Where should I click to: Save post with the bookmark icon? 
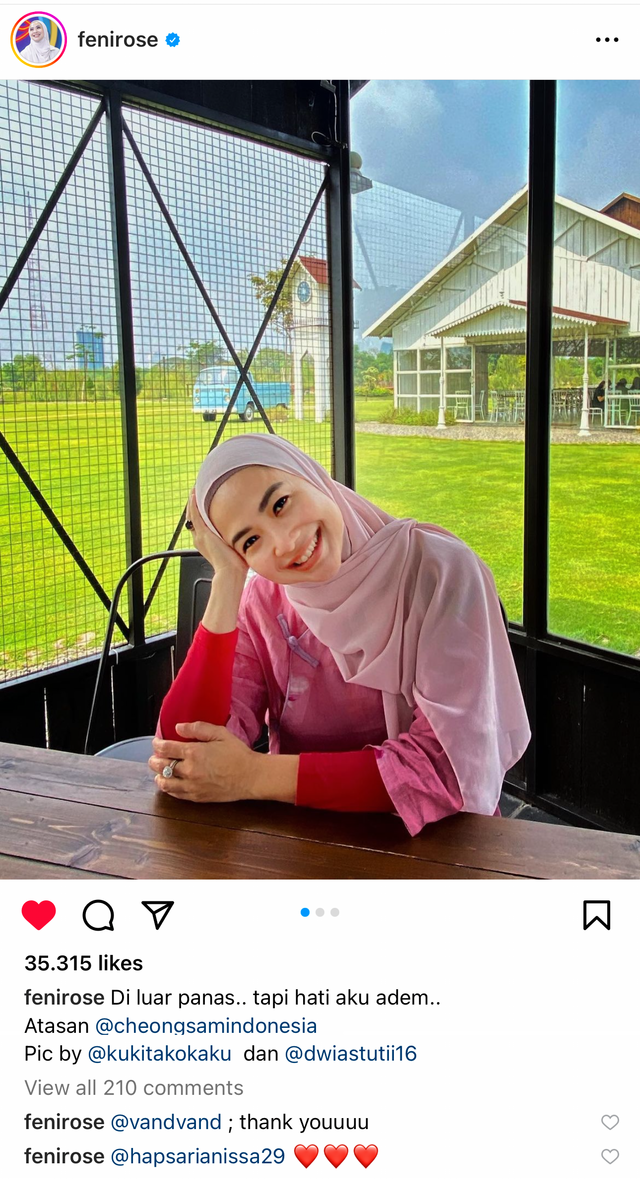[x=596, y=914]
